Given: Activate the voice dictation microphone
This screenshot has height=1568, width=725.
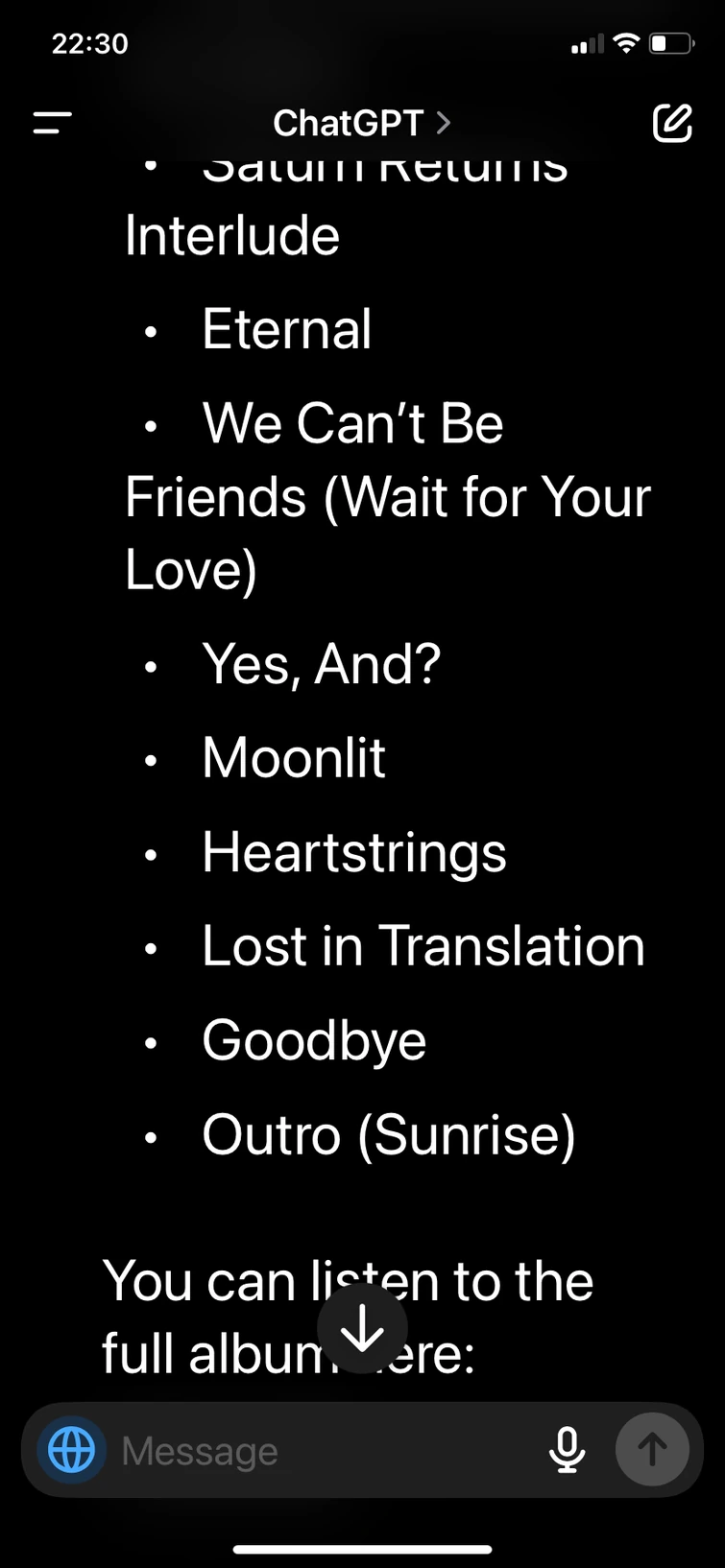Looking at the screenshot, I should 567,1450.
